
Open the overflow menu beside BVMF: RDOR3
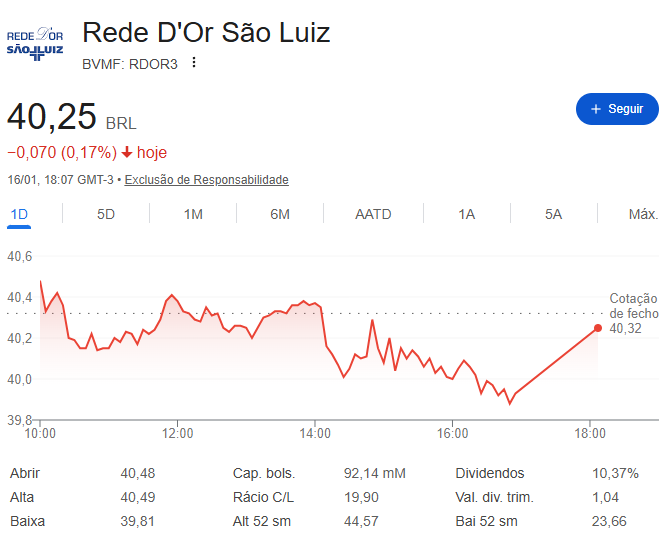pos(194,63)
